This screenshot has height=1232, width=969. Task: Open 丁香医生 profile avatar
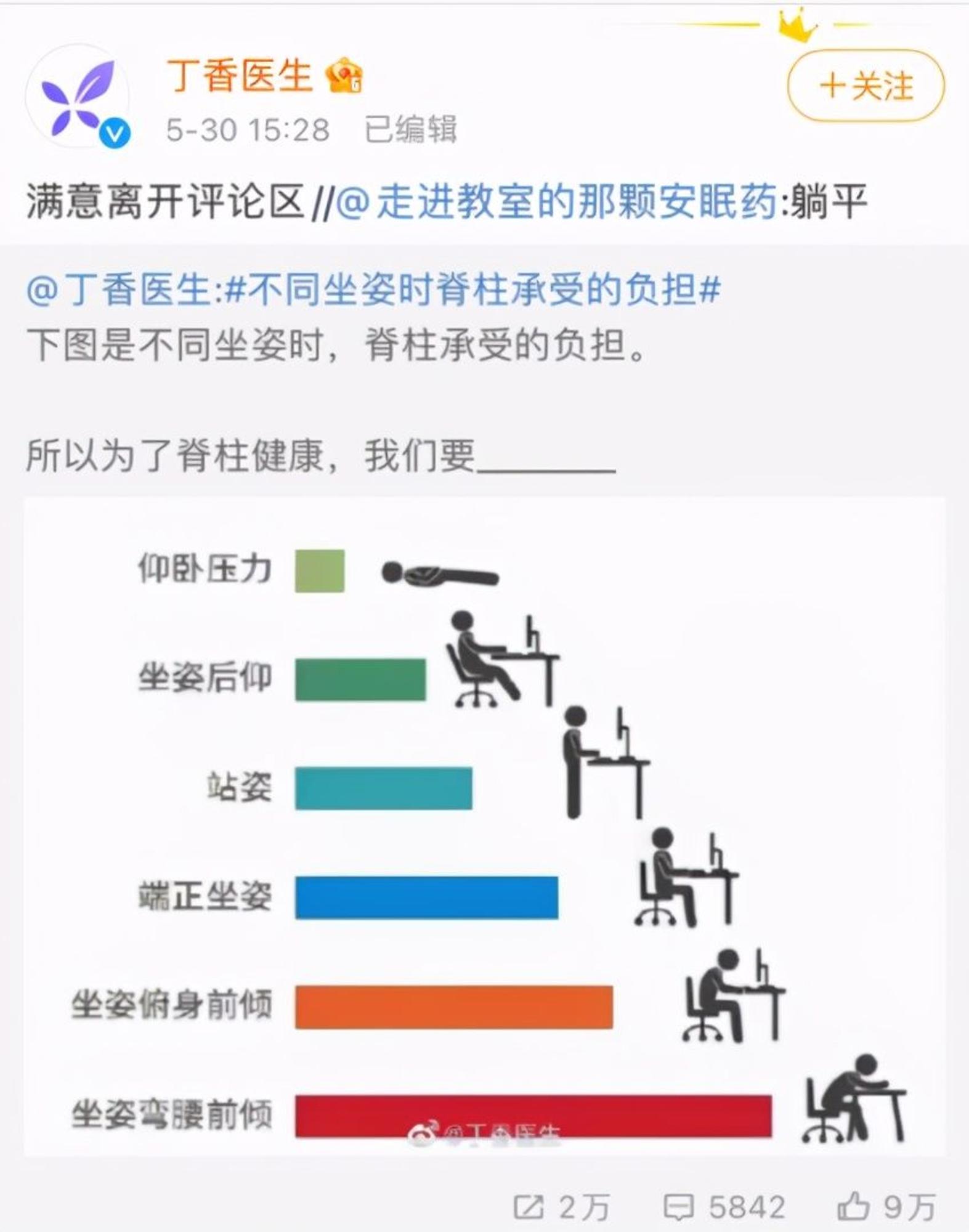(78, 97)
